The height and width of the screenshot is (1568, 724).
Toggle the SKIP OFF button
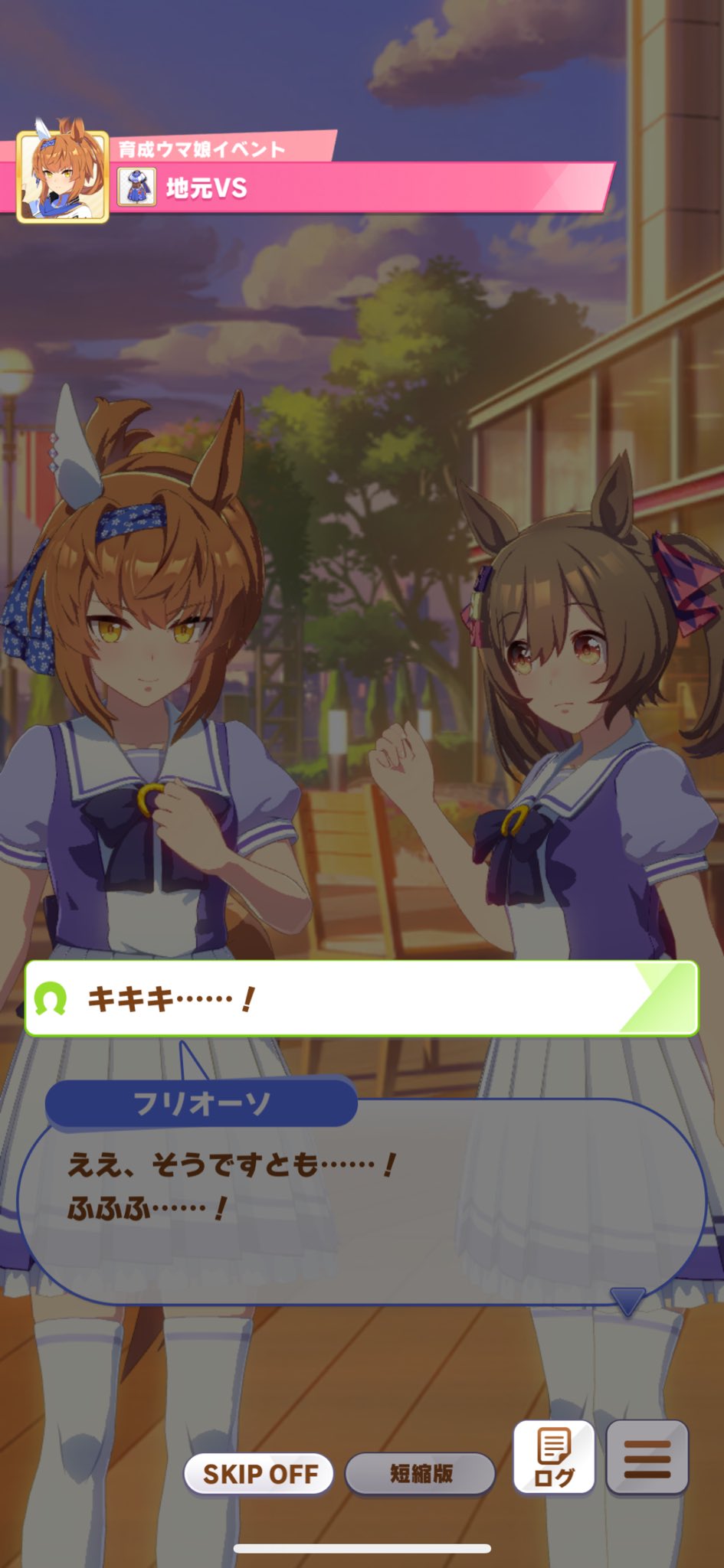click(259, 1474)
